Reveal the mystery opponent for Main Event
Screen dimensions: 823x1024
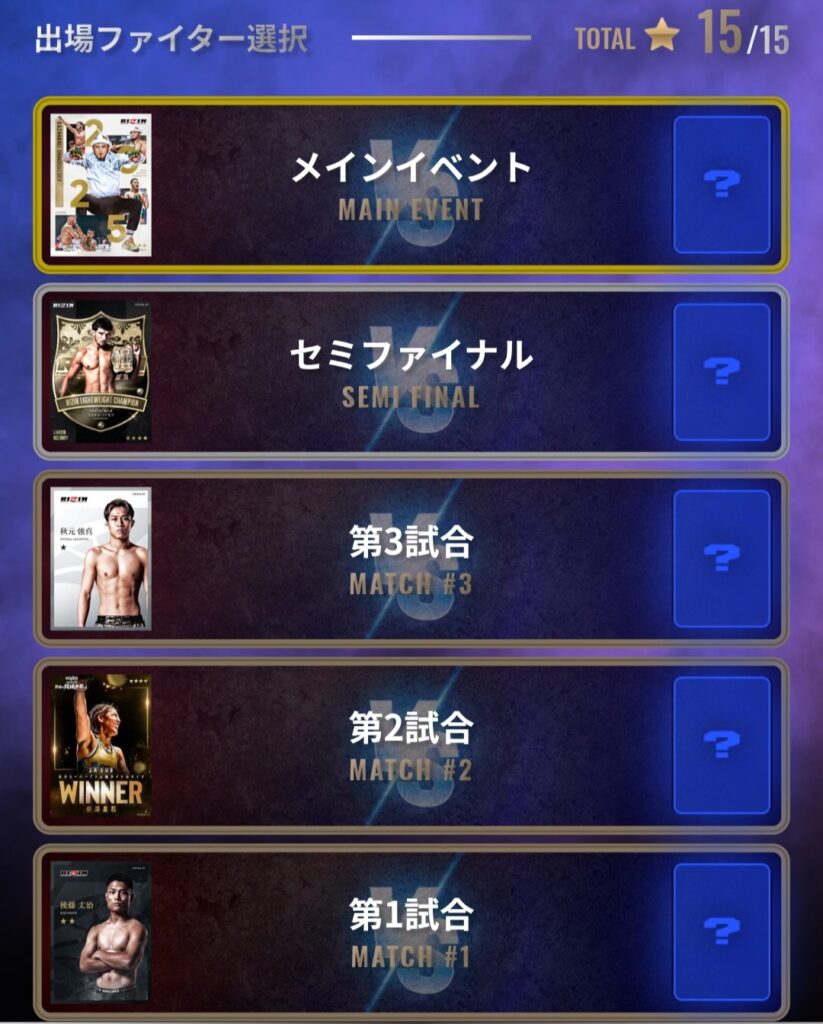pos(721,185)
